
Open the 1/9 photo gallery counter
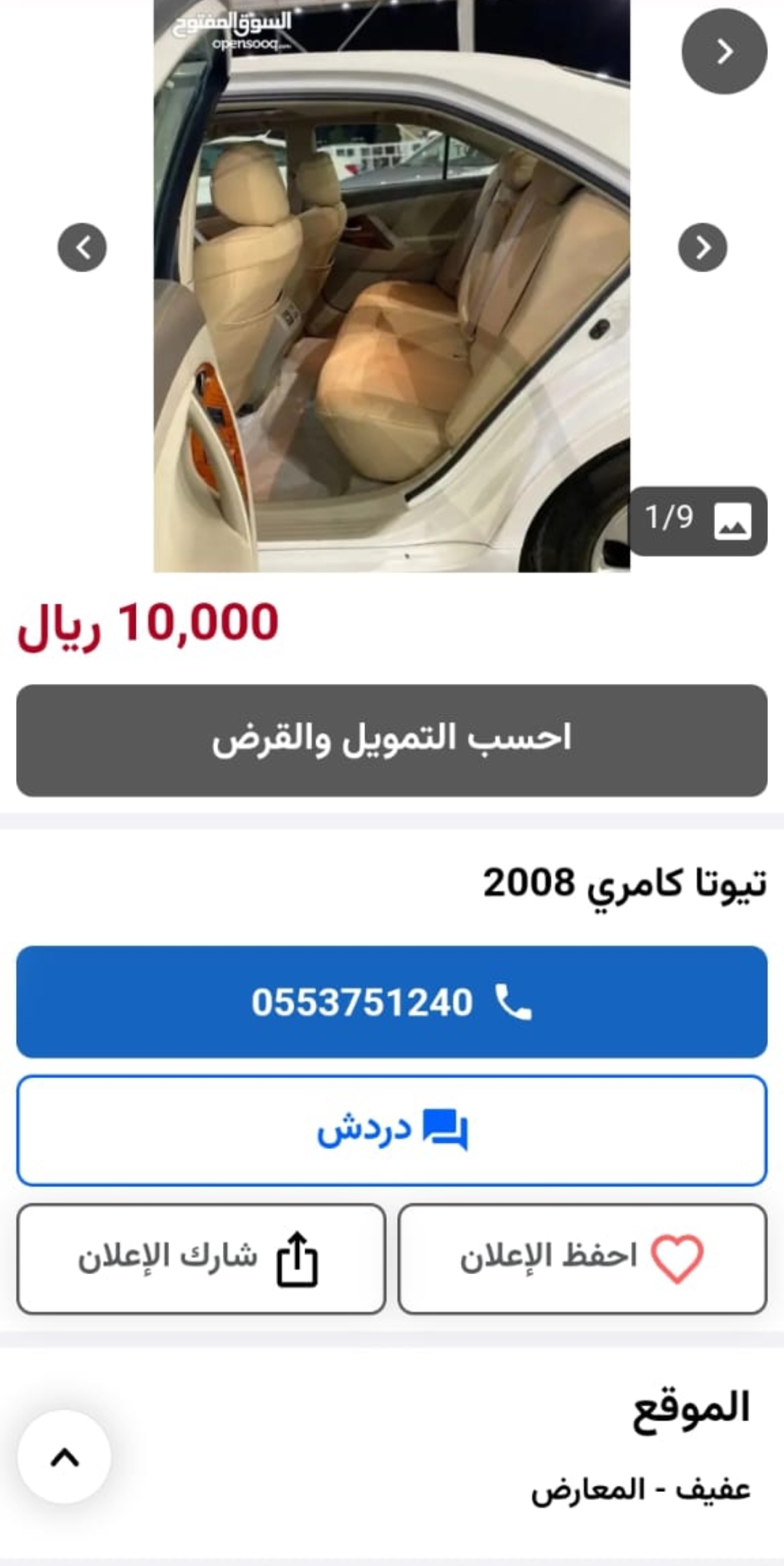point(698,521)
